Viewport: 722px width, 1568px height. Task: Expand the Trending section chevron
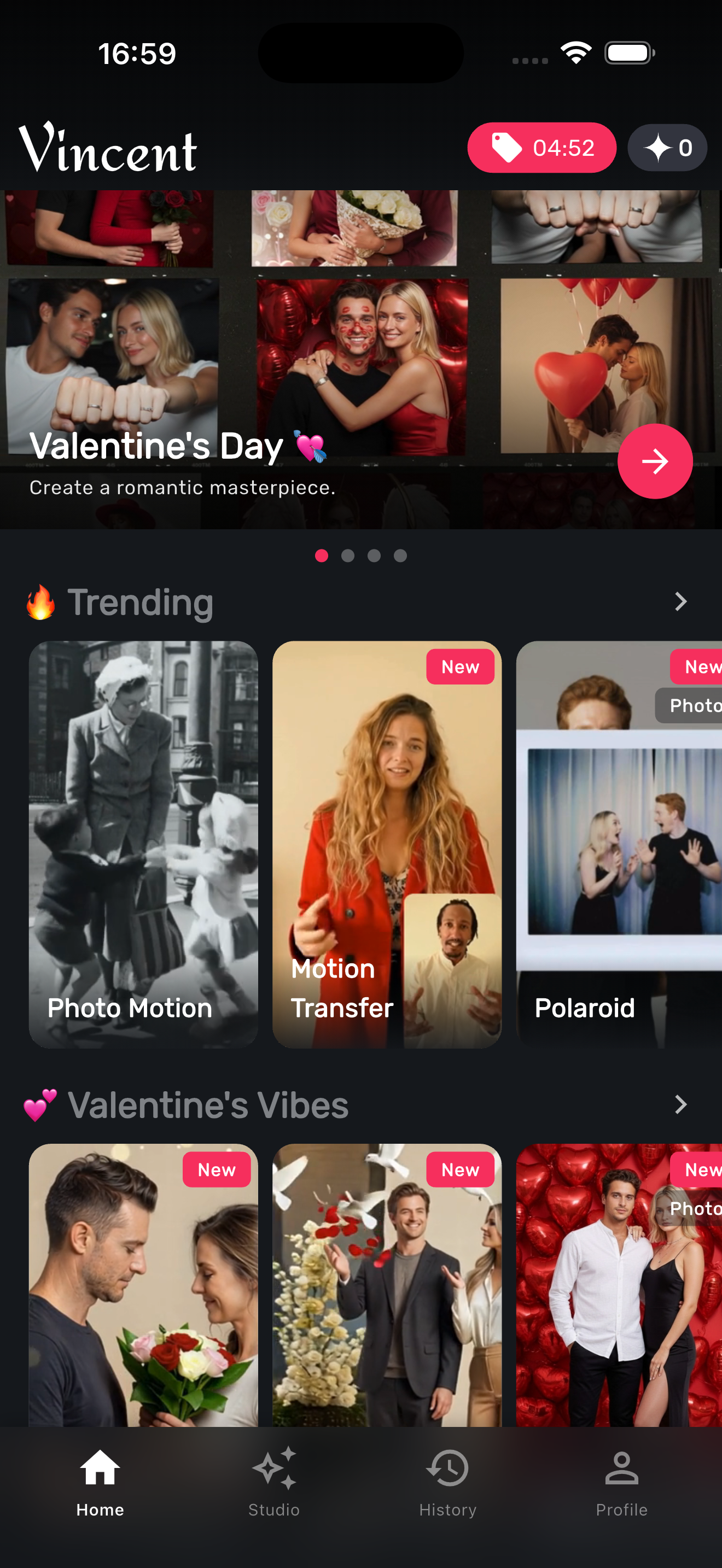pyautogui.click(x=680, y=602)
